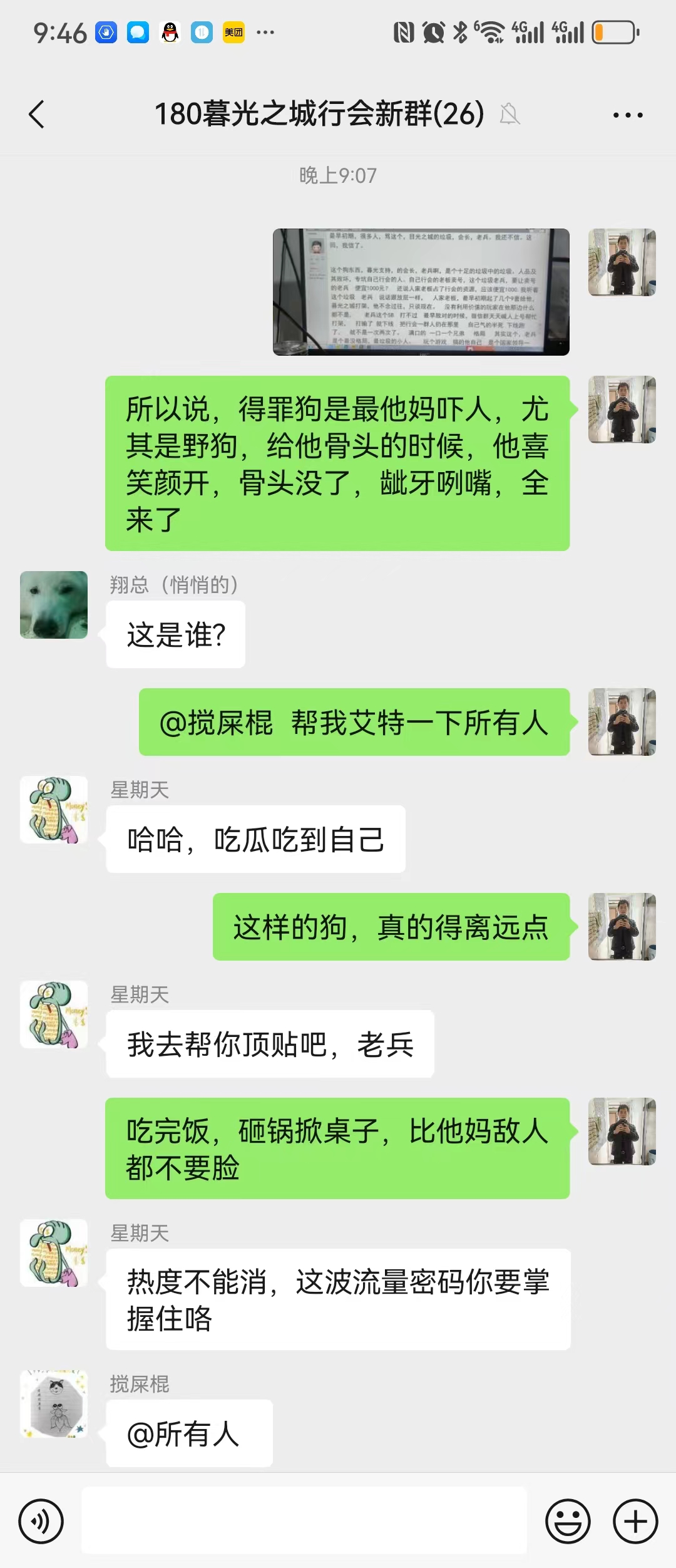Open 星期天's avatar beside 哈哈，吃瓜吃到自己
Viewport: 676px width, 1568px height.
click(x=54, y=810)
